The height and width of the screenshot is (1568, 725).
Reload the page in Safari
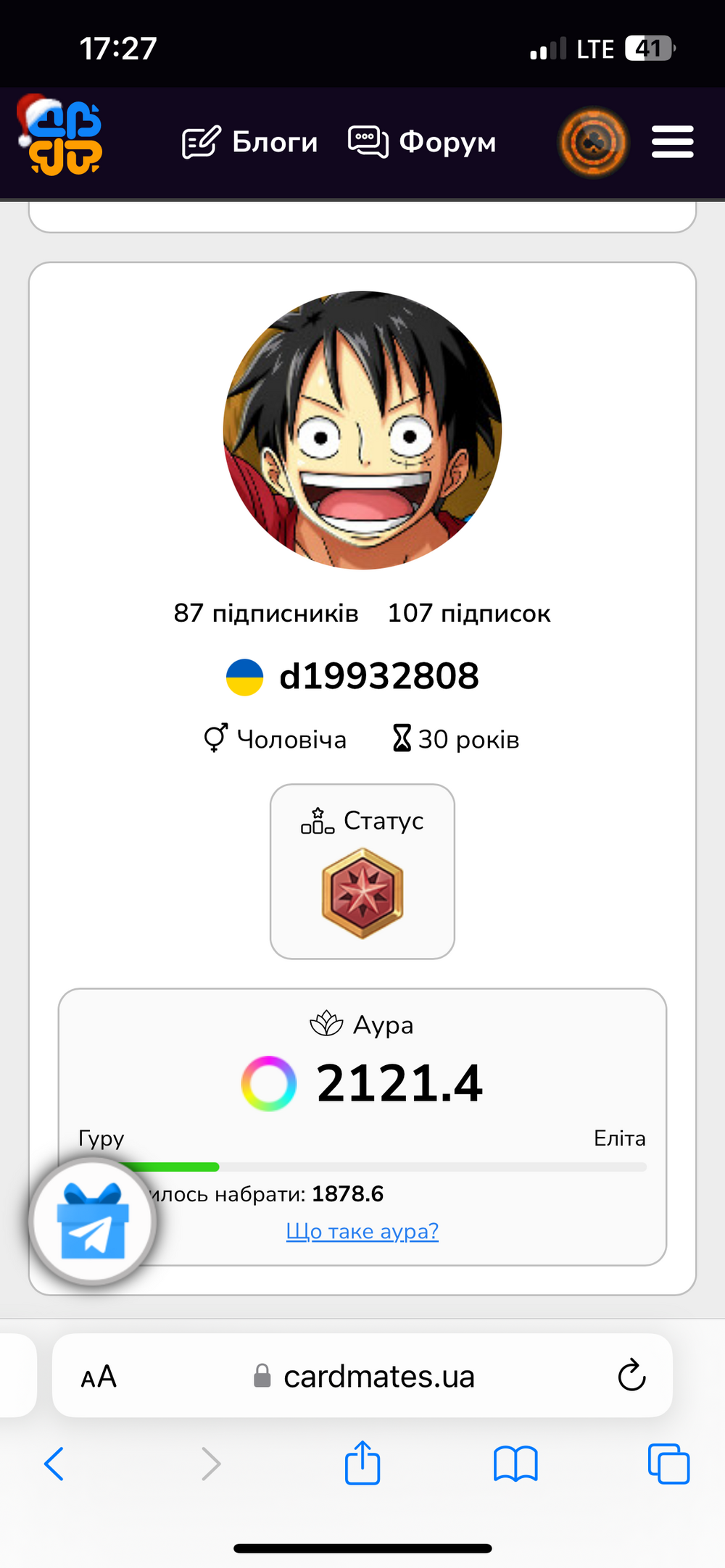click(631, 1375)
